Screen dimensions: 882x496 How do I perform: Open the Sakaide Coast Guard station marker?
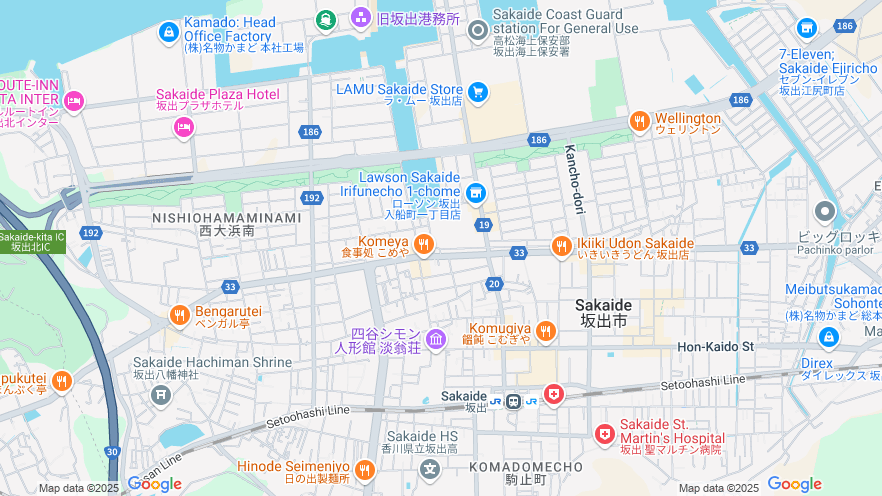point(478,30)
